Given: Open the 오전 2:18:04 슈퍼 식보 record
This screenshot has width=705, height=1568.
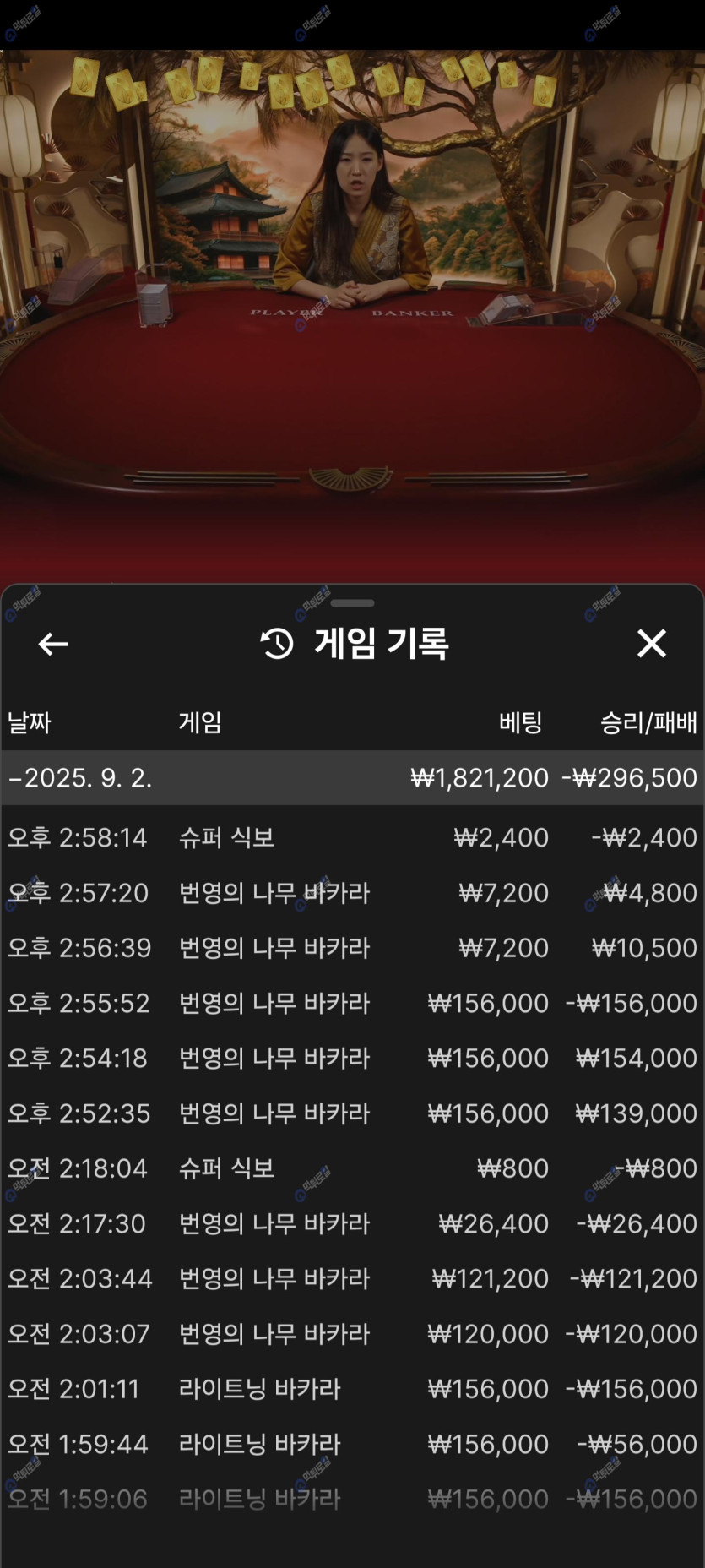Looking at the screenshot, I should coord(352,1168).
